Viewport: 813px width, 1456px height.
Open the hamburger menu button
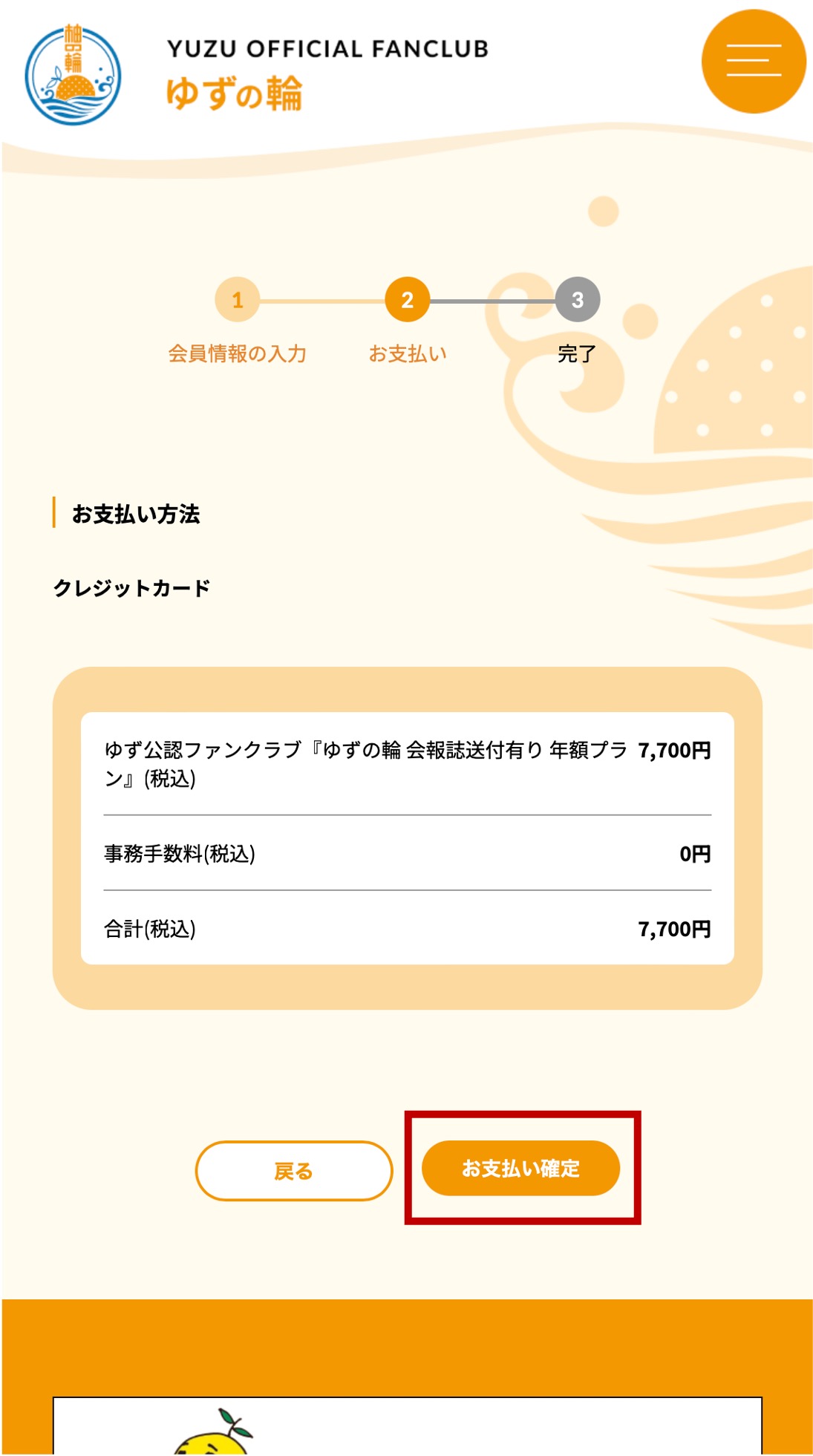(753, 61)
